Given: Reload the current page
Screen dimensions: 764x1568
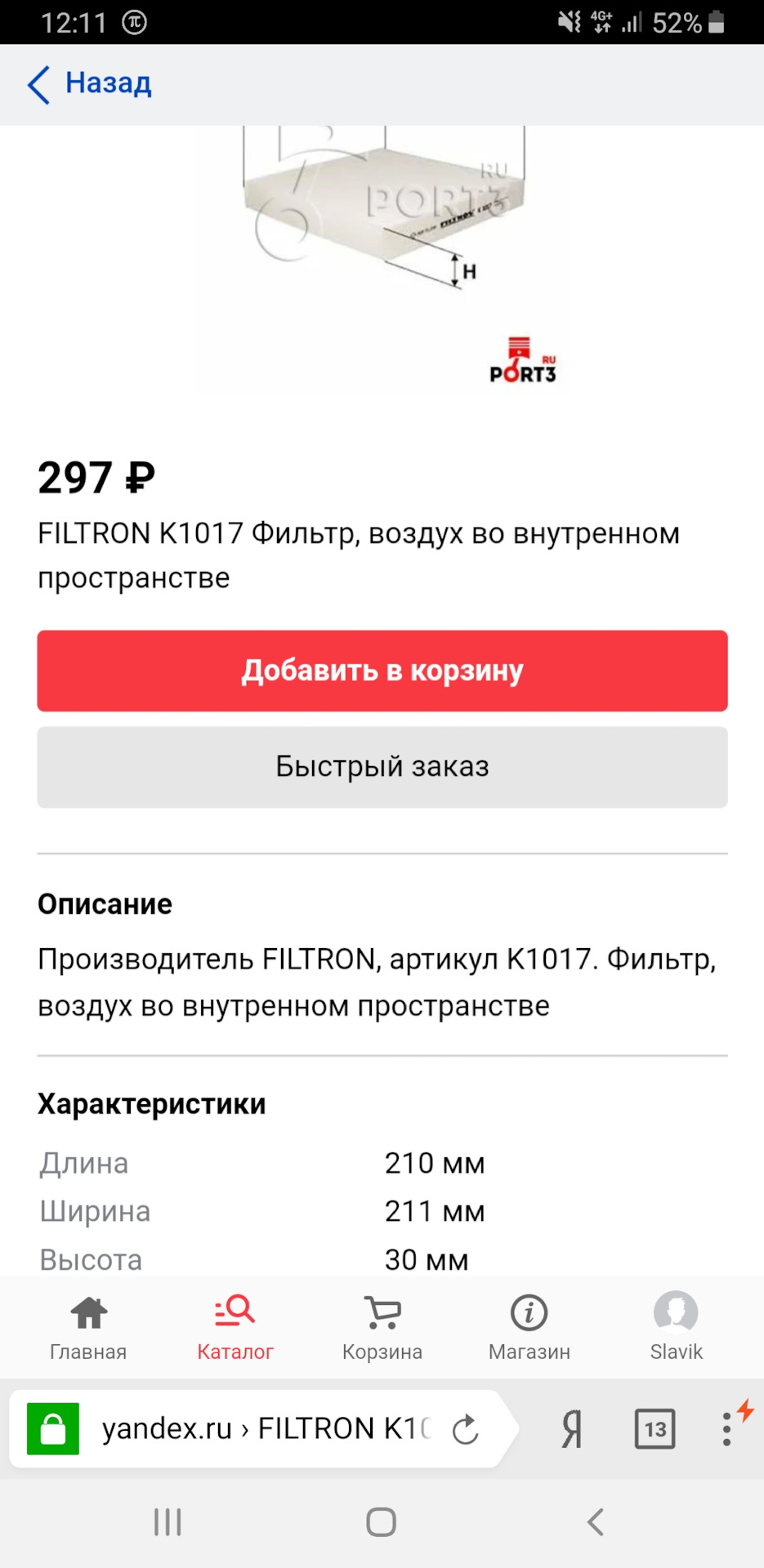Looking at the screenshot, I should [x=466, y=1429].
